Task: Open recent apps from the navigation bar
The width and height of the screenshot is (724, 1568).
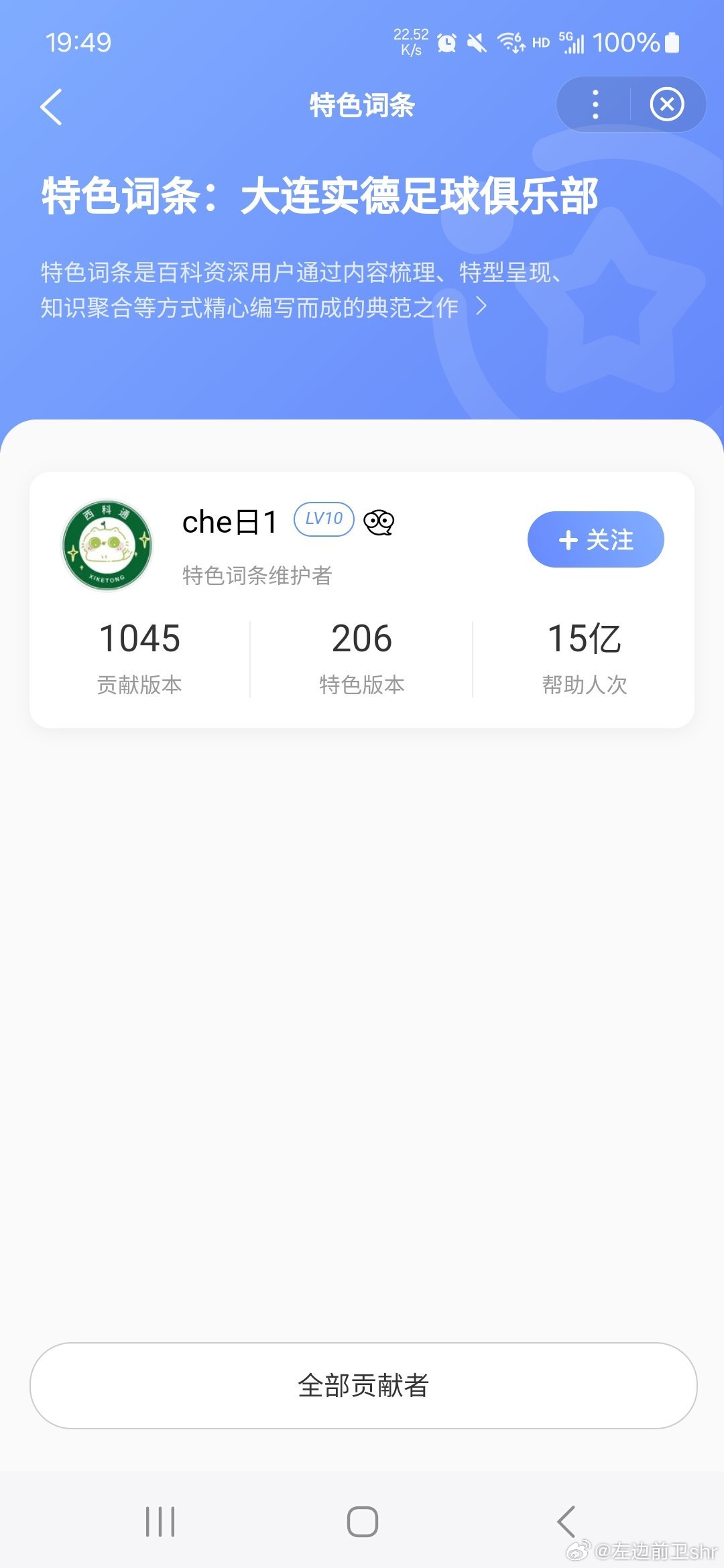Action: (160, 1521)
